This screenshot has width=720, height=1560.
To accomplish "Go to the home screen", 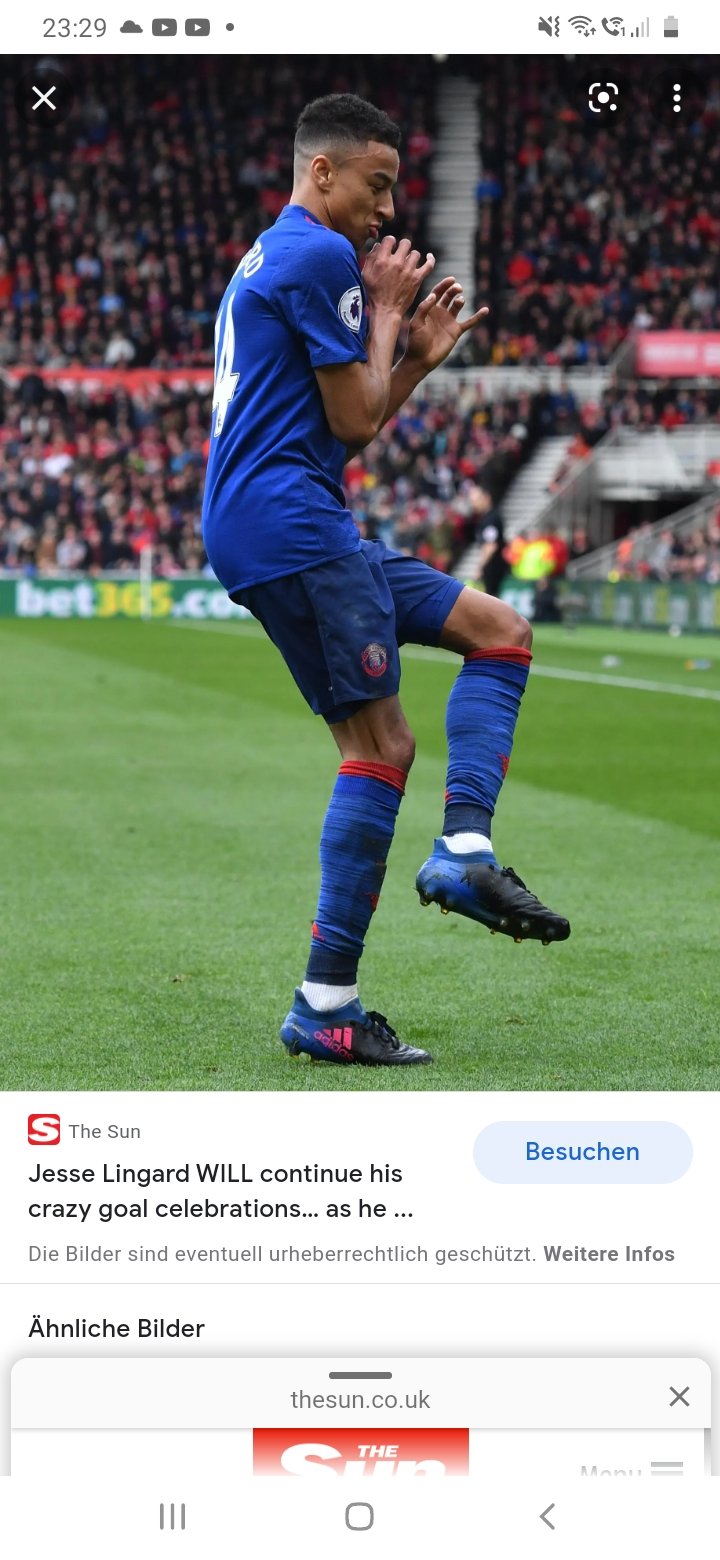I will point(359,1517).
